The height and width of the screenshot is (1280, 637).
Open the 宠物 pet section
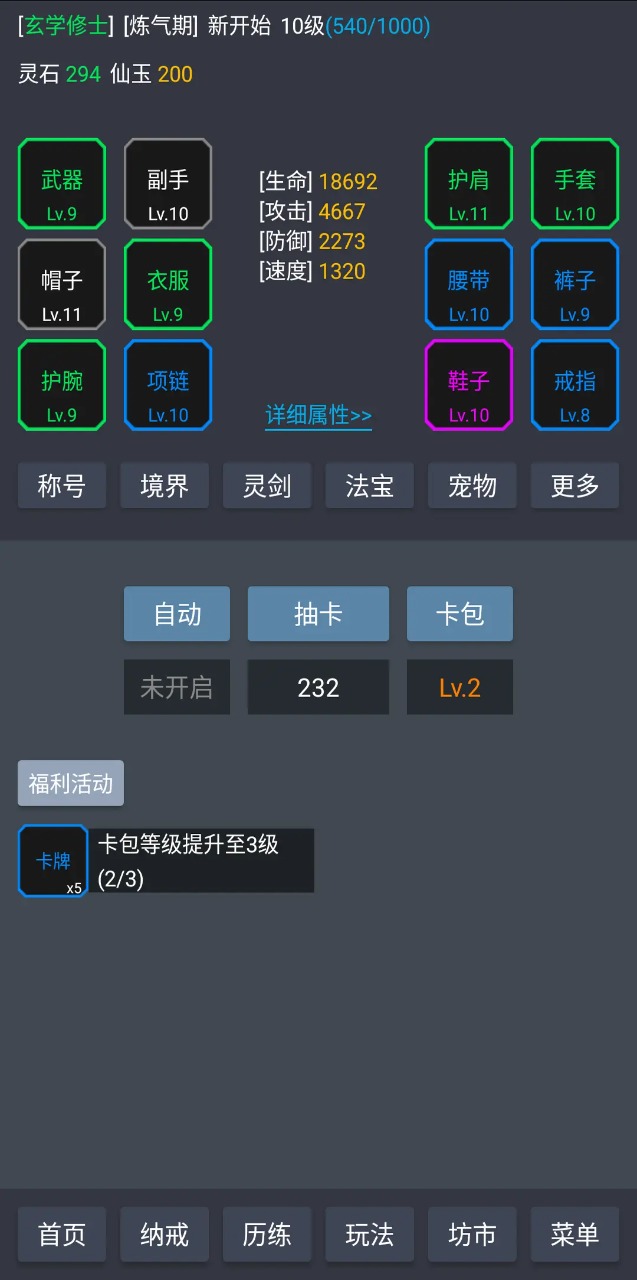point(472,486)
